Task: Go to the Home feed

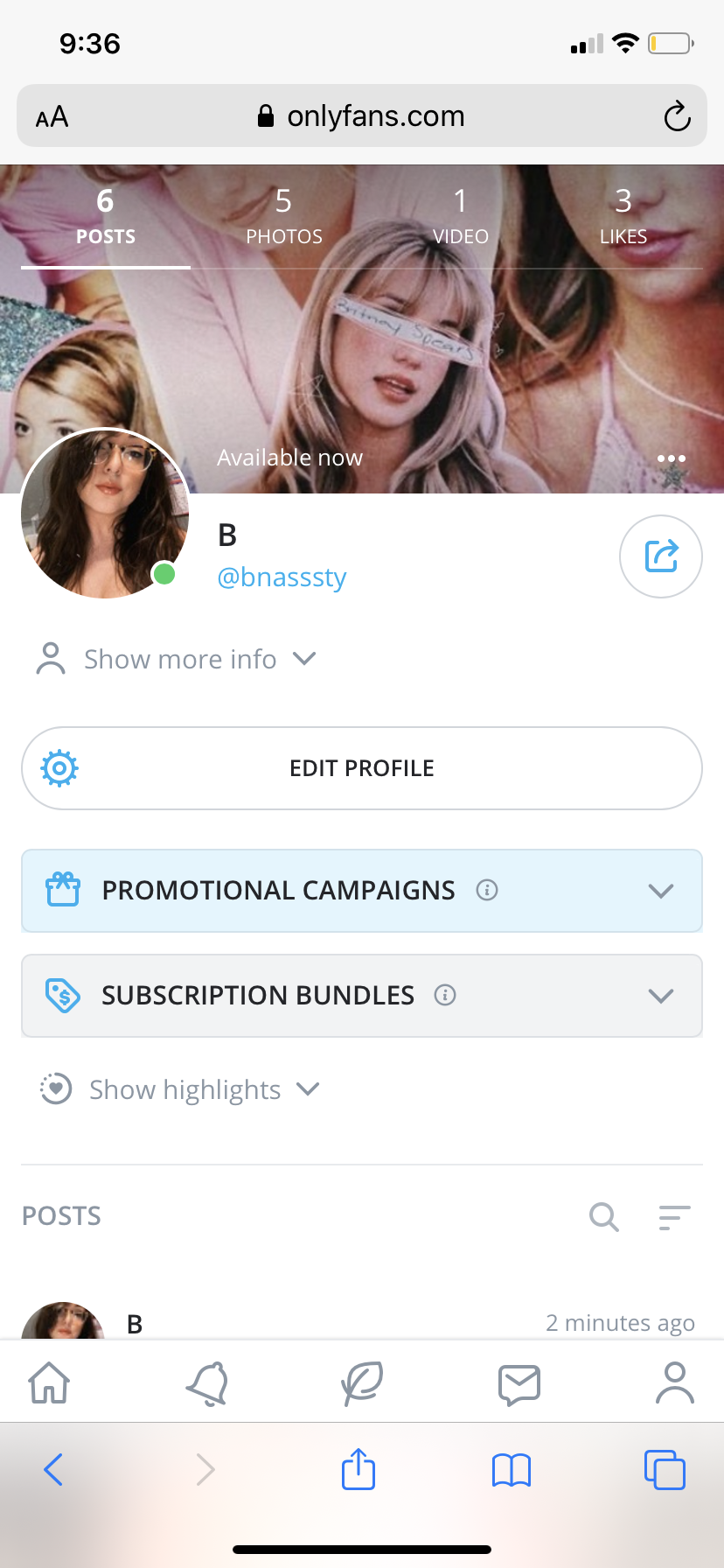Action: (49, 1383)
